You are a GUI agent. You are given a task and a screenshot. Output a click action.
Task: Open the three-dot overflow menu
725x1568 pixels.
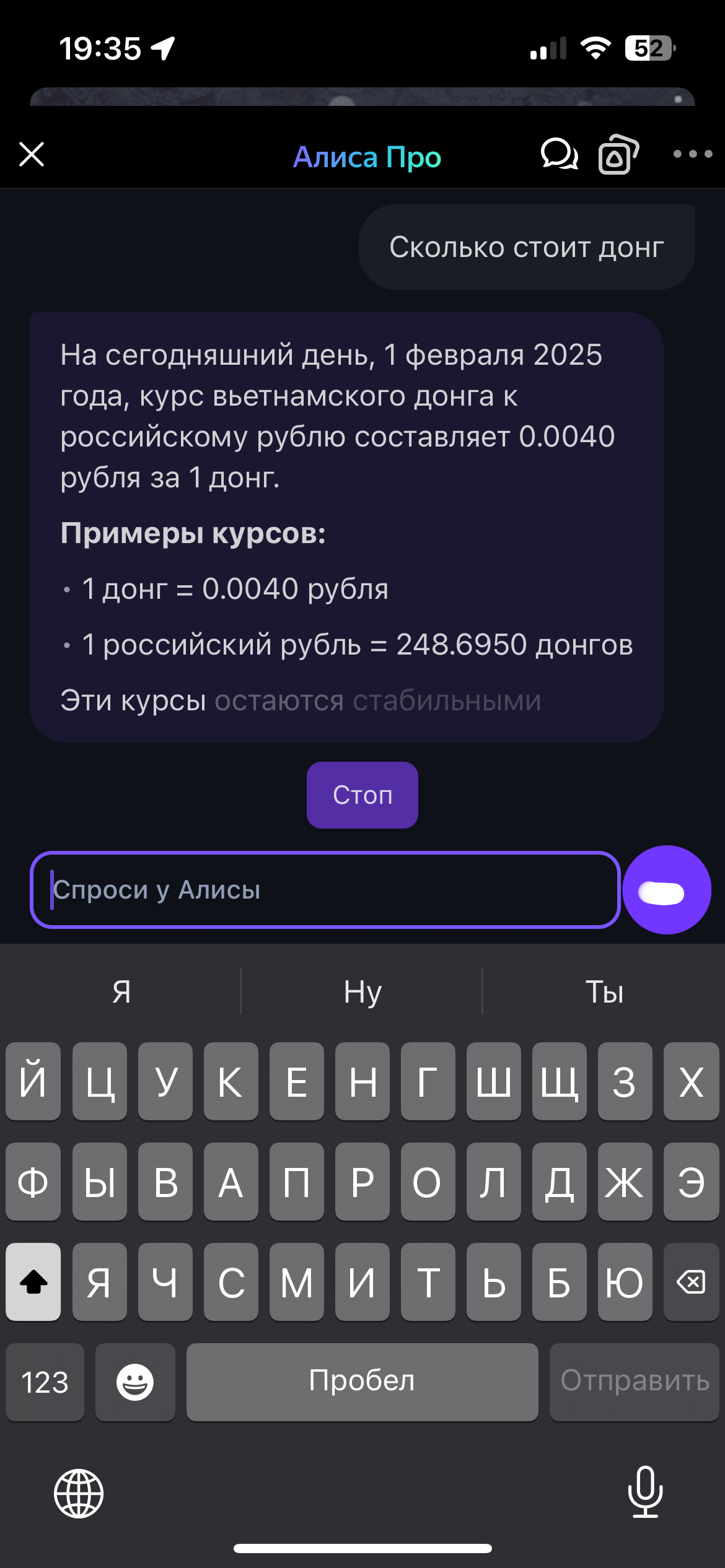click(692, 154)
